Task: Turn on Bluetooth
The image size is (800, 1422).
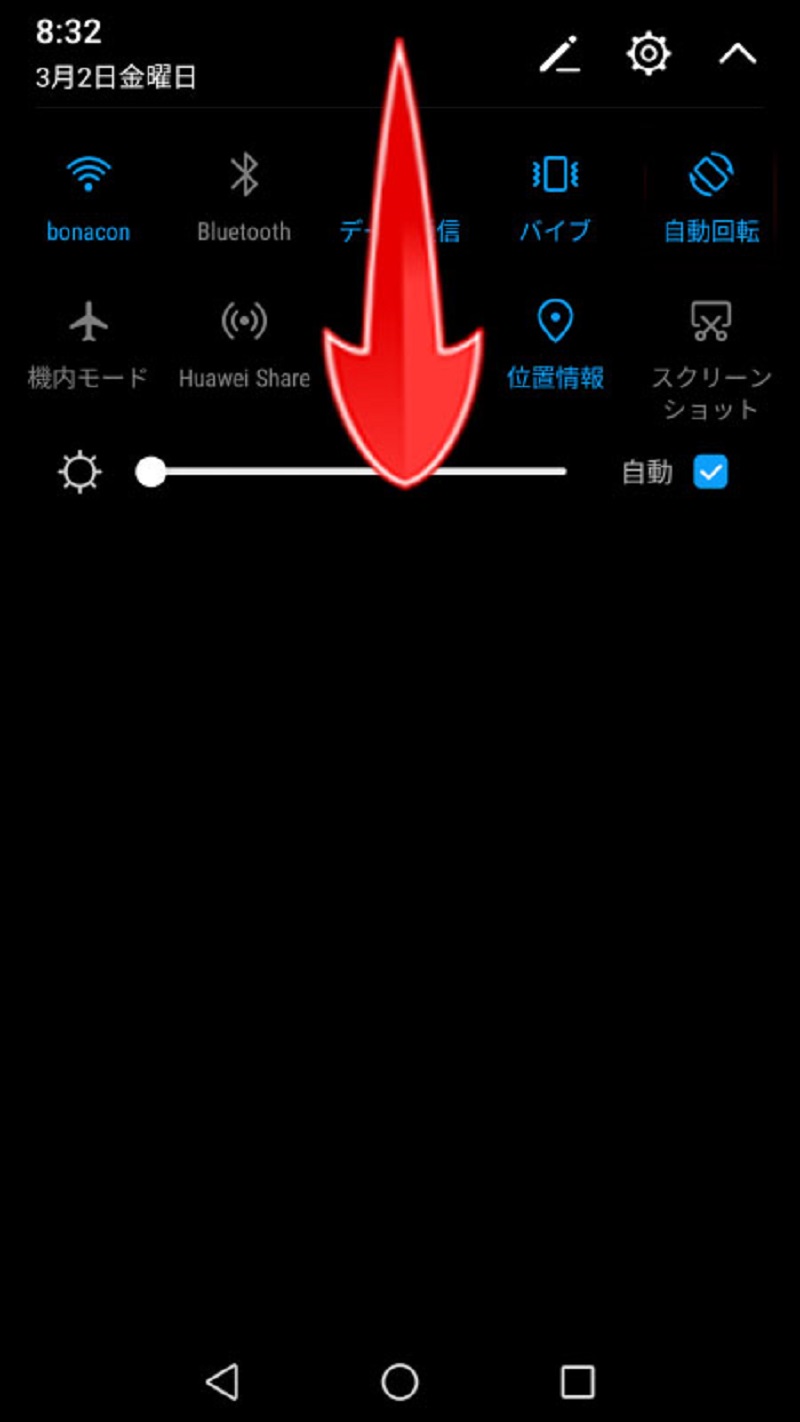Action: point(244,176)
